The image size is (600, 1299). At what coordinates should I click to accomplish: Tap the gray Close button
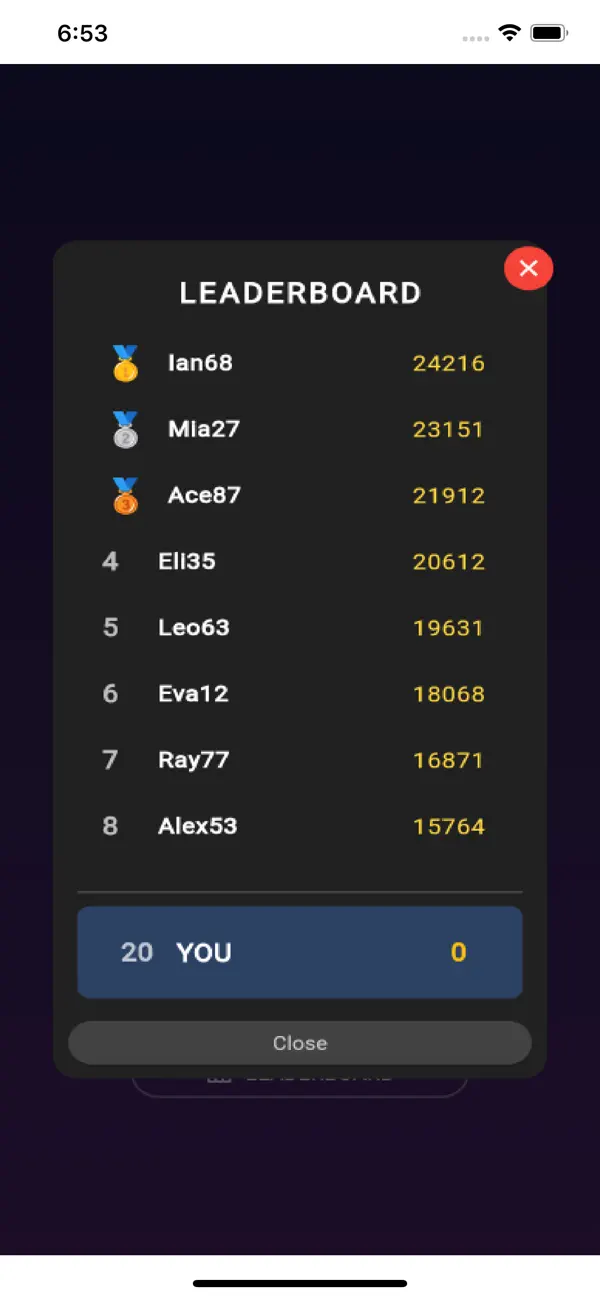tap(300, 1043)
